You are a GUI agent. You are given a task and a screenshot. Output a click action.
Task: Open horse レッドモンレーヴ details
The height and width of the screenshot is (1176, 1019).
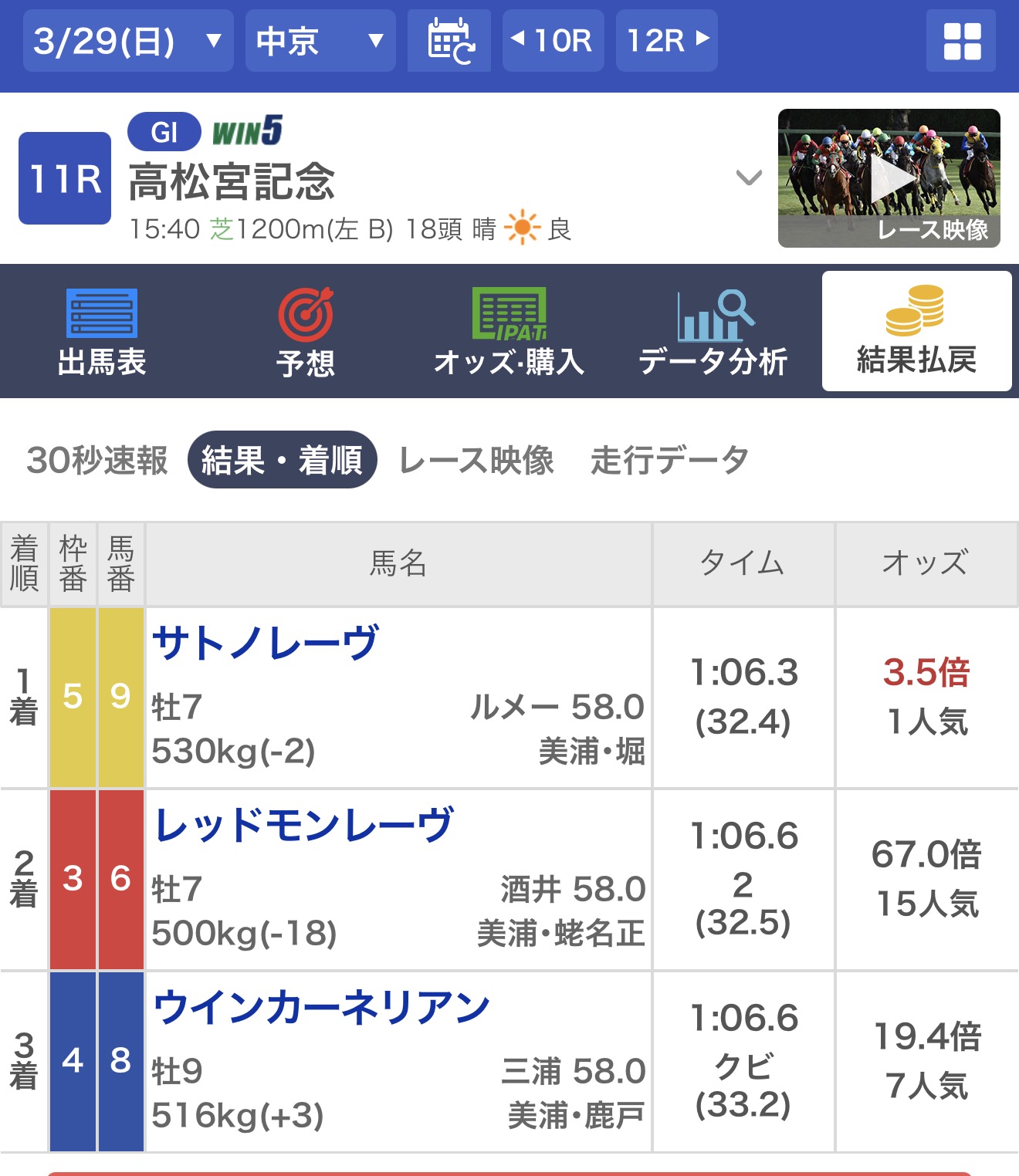point(303,825)
